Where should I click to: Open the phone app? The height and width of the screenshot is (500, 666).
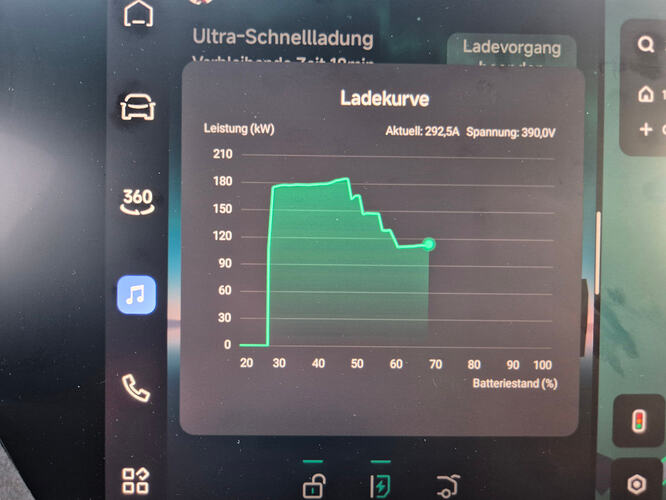(x=136, y=387)
